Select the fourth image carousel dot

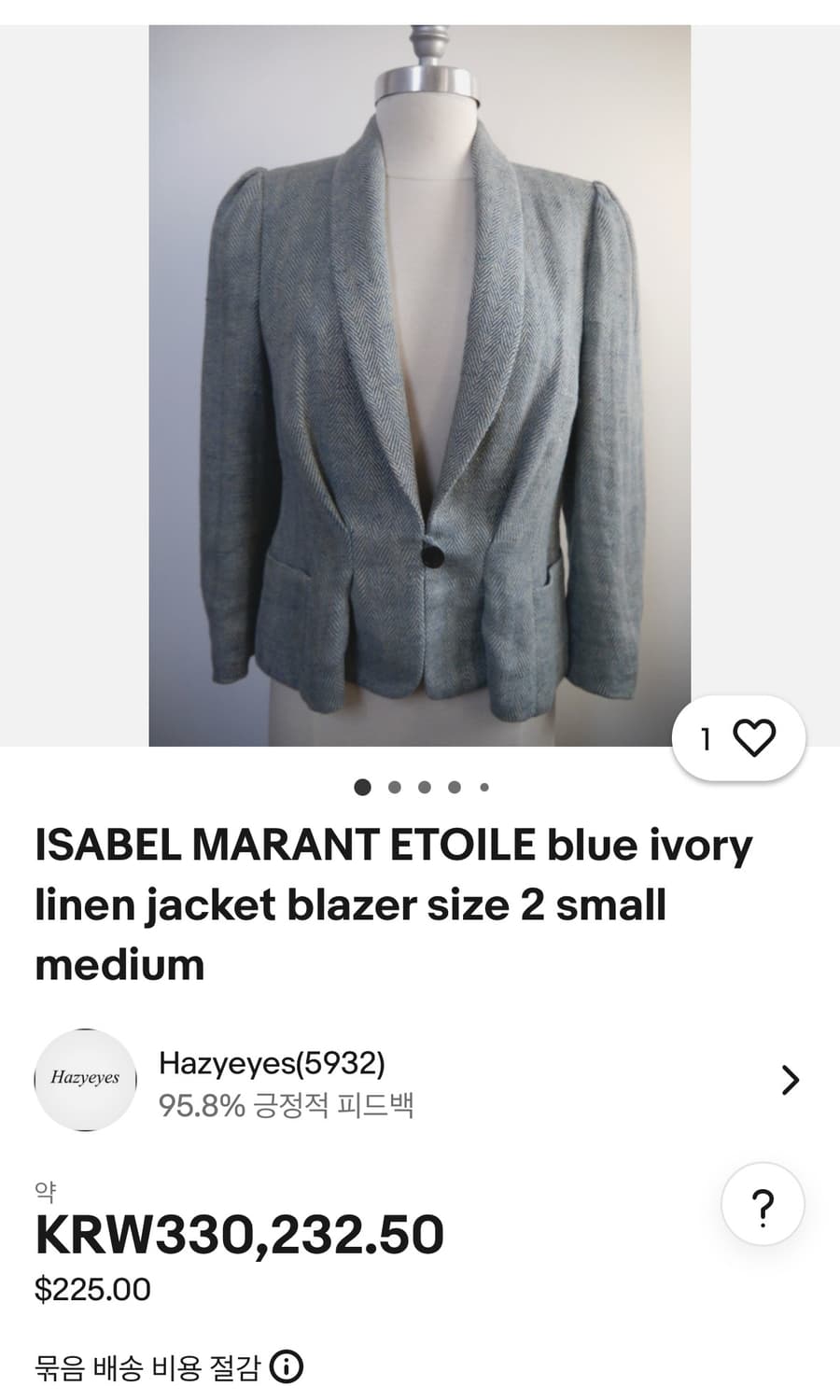[454, 789]
